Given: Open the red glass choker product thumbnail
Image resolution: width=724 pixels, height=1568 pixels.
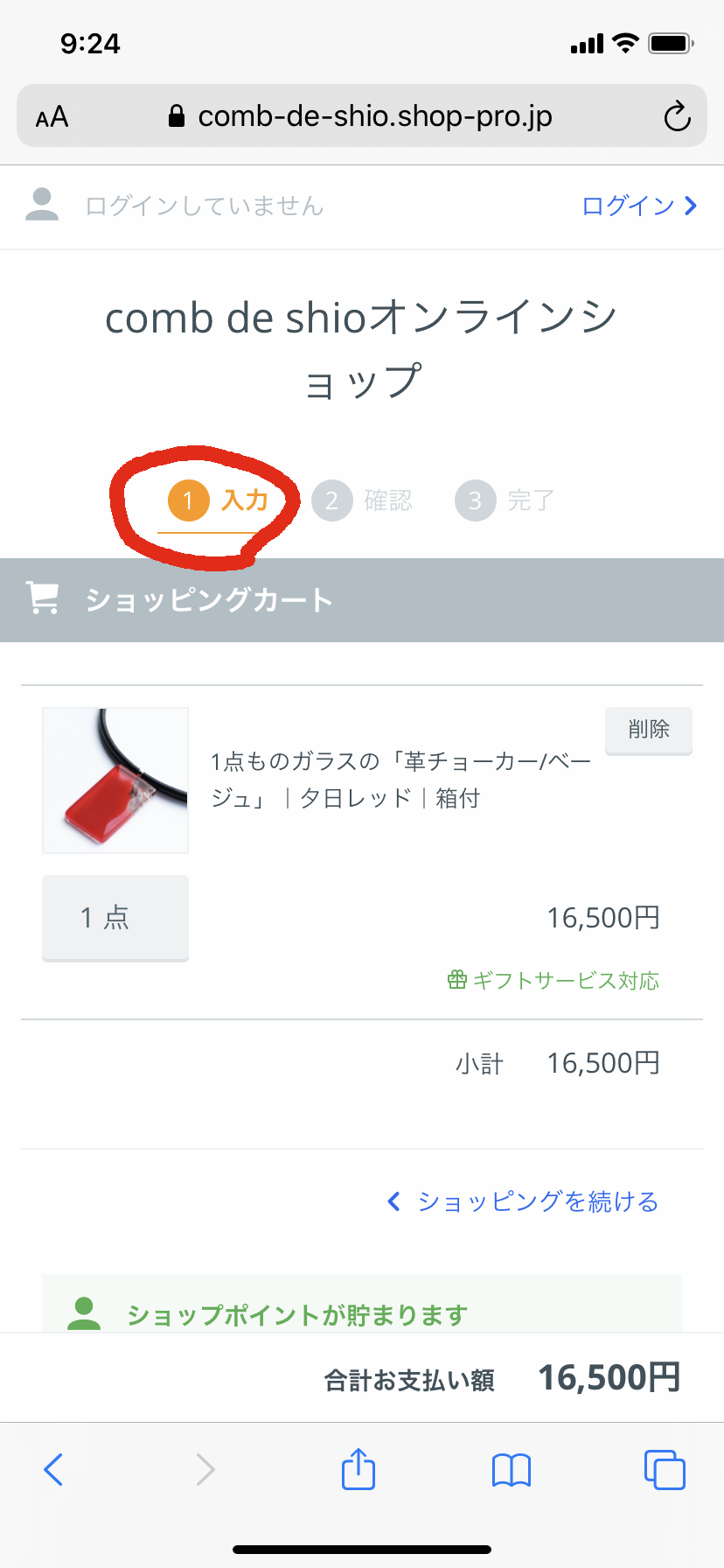Looking at the screenshot, I should 115,780.
